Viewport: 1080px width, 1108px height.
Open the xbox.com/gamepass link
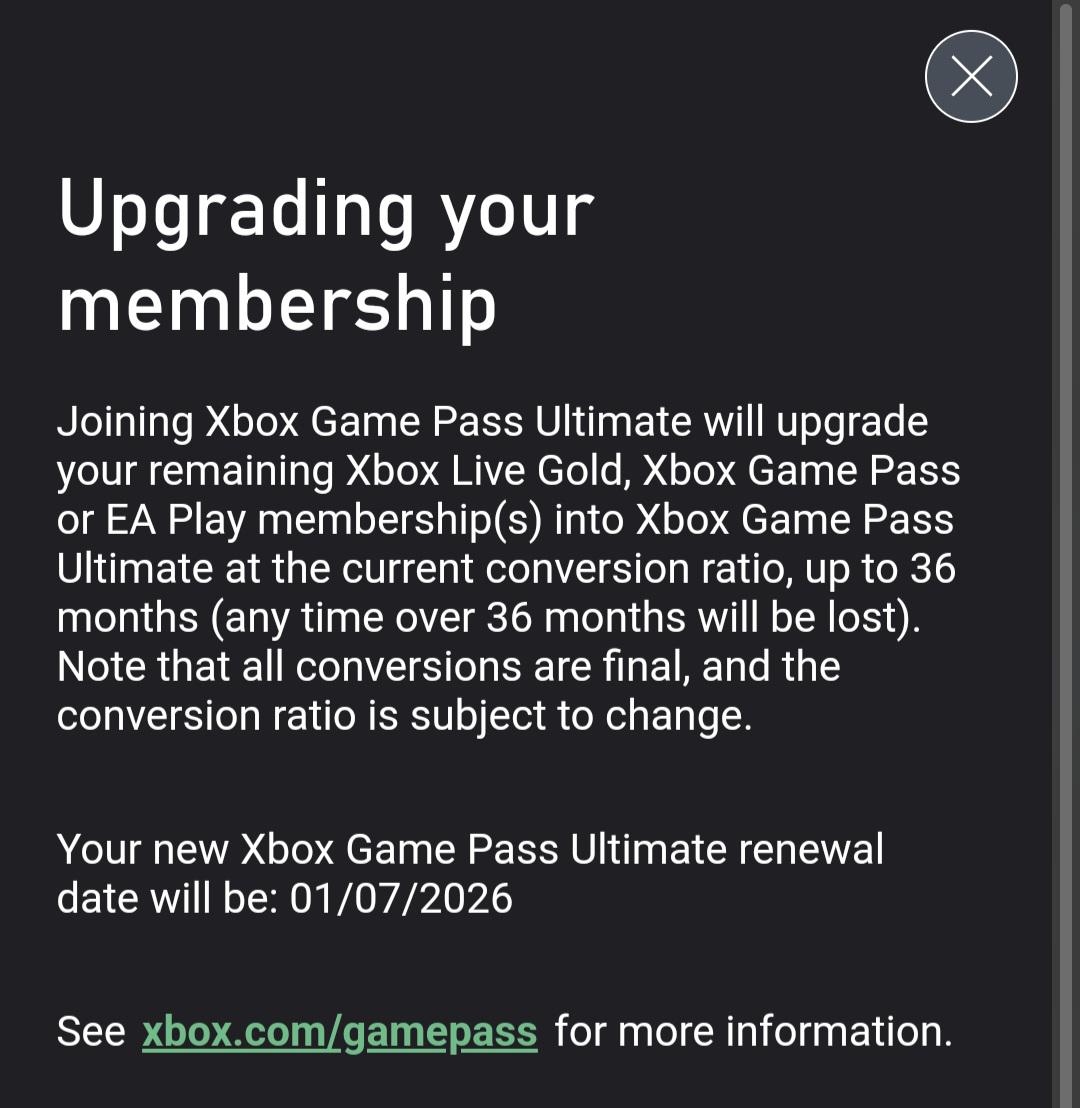point(340,1031)
